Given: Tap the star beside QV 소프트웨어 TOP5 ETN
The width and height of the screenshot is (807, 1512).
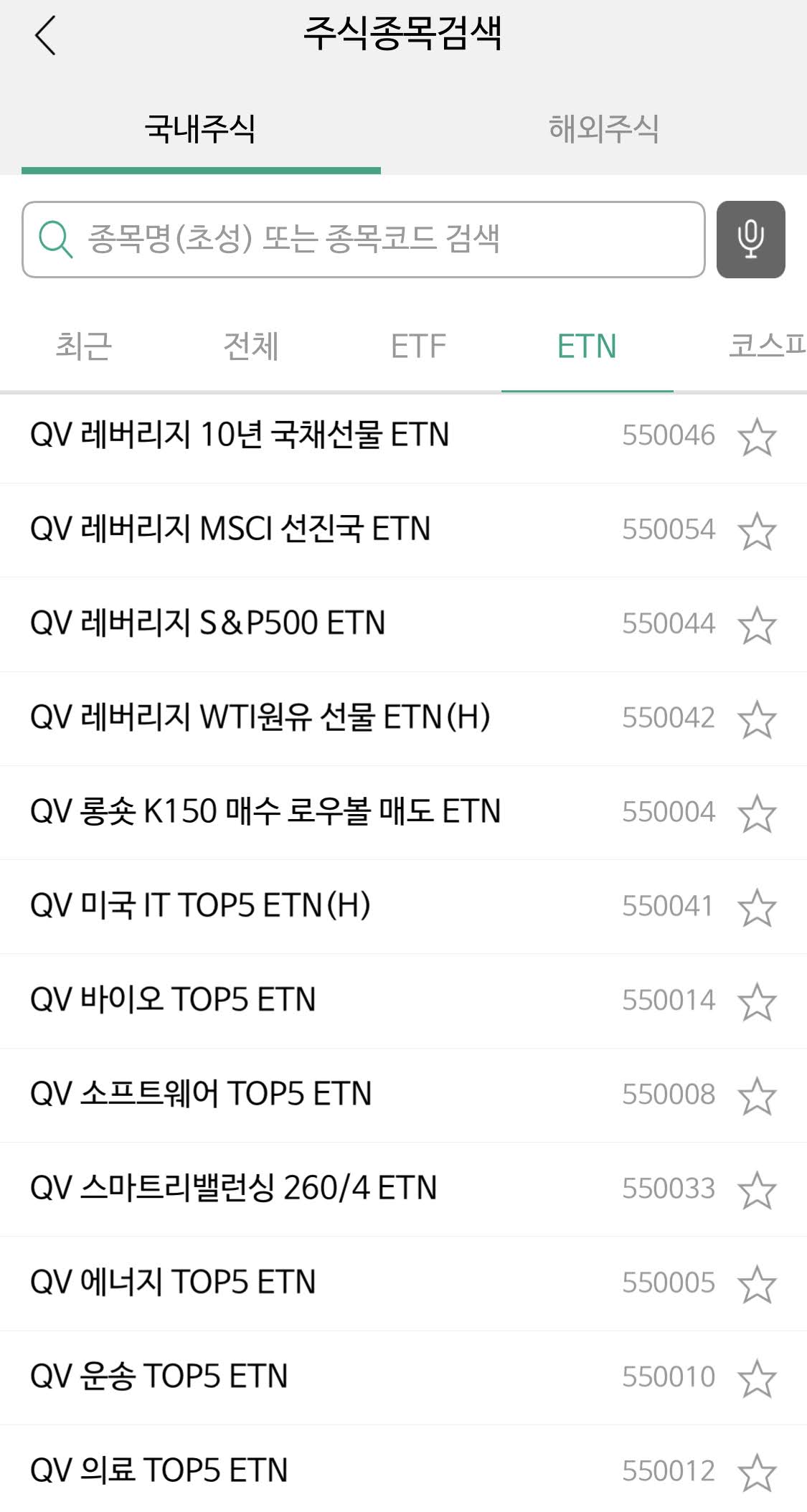Looking at the screenshot, I should 758,1095.
